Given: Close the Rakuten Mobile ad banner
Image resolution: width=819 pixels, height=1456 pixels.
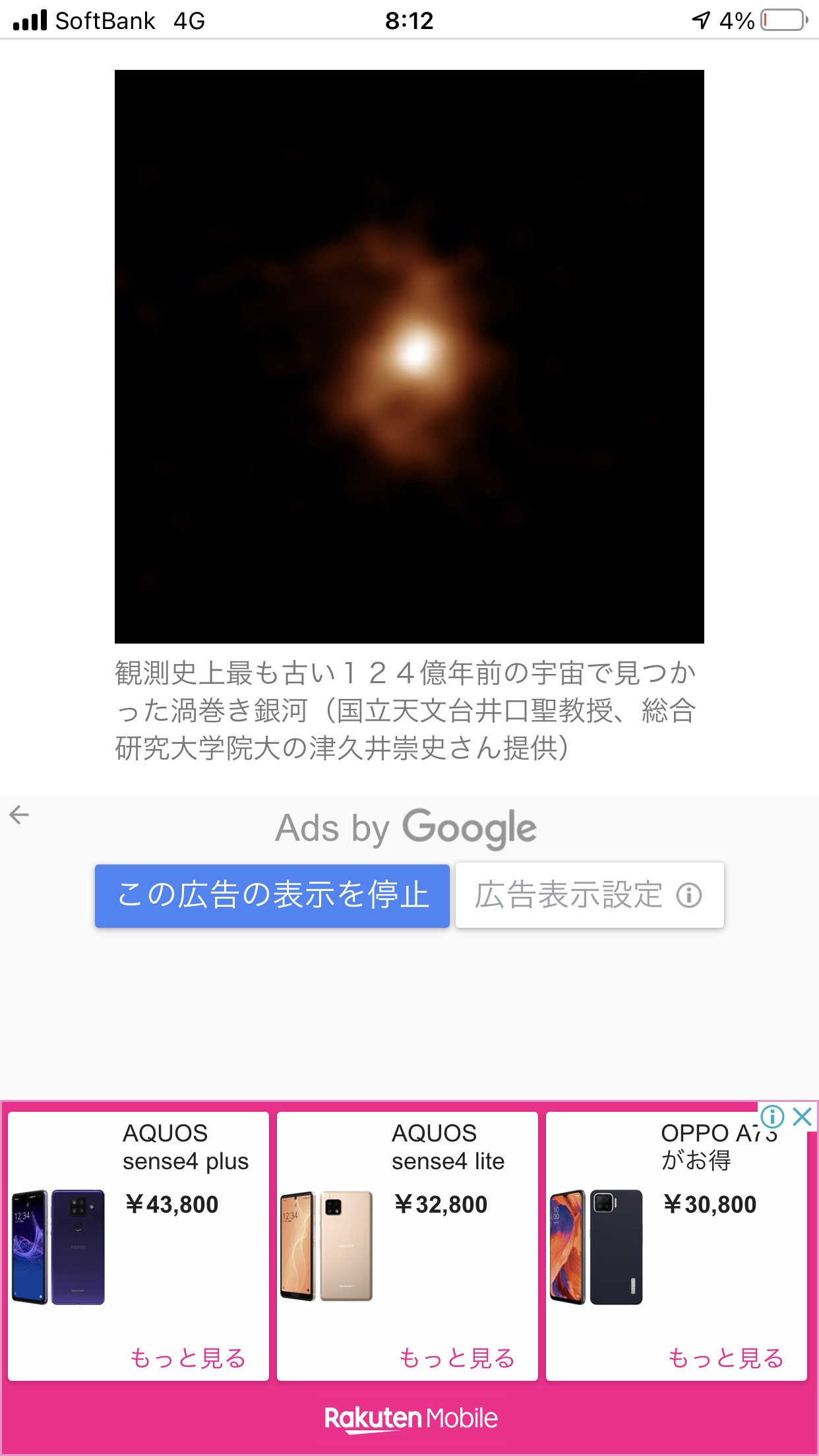Looking at the screenshot, I should tap(803, 1116).
